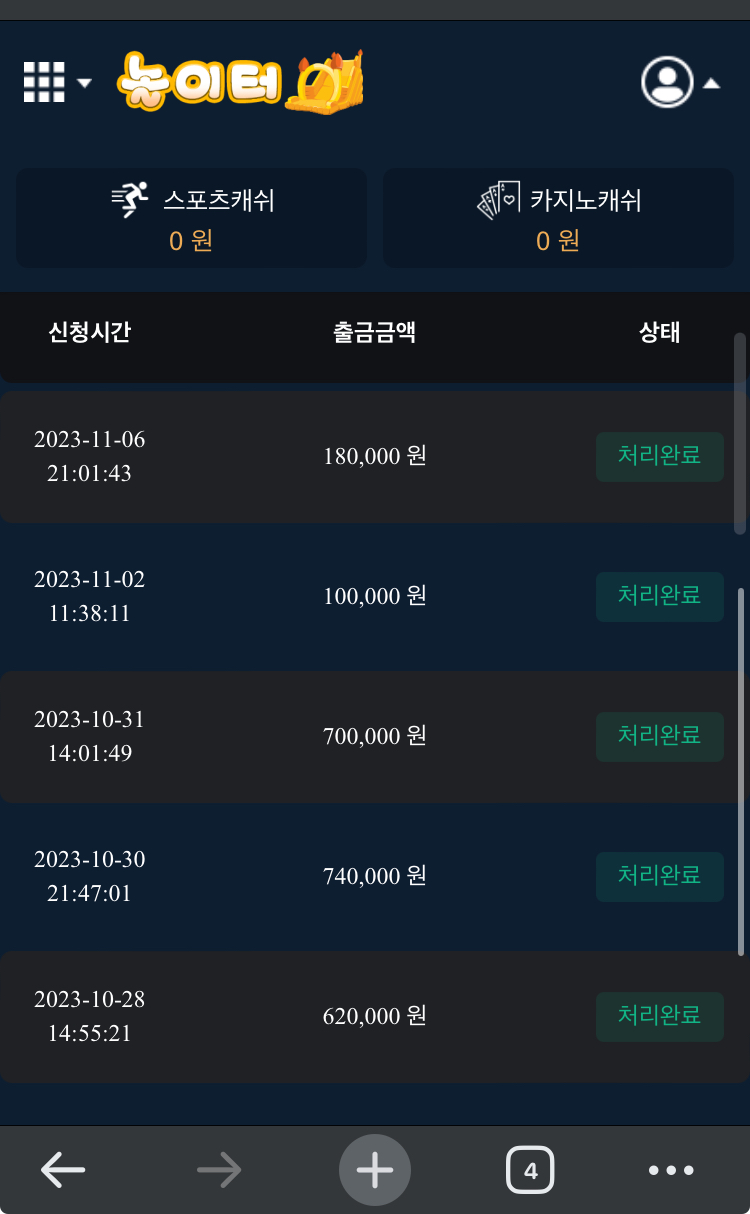This screenshot has width=750, height=1214.
Task: Open the user profile menu
Action: [680, 82]
